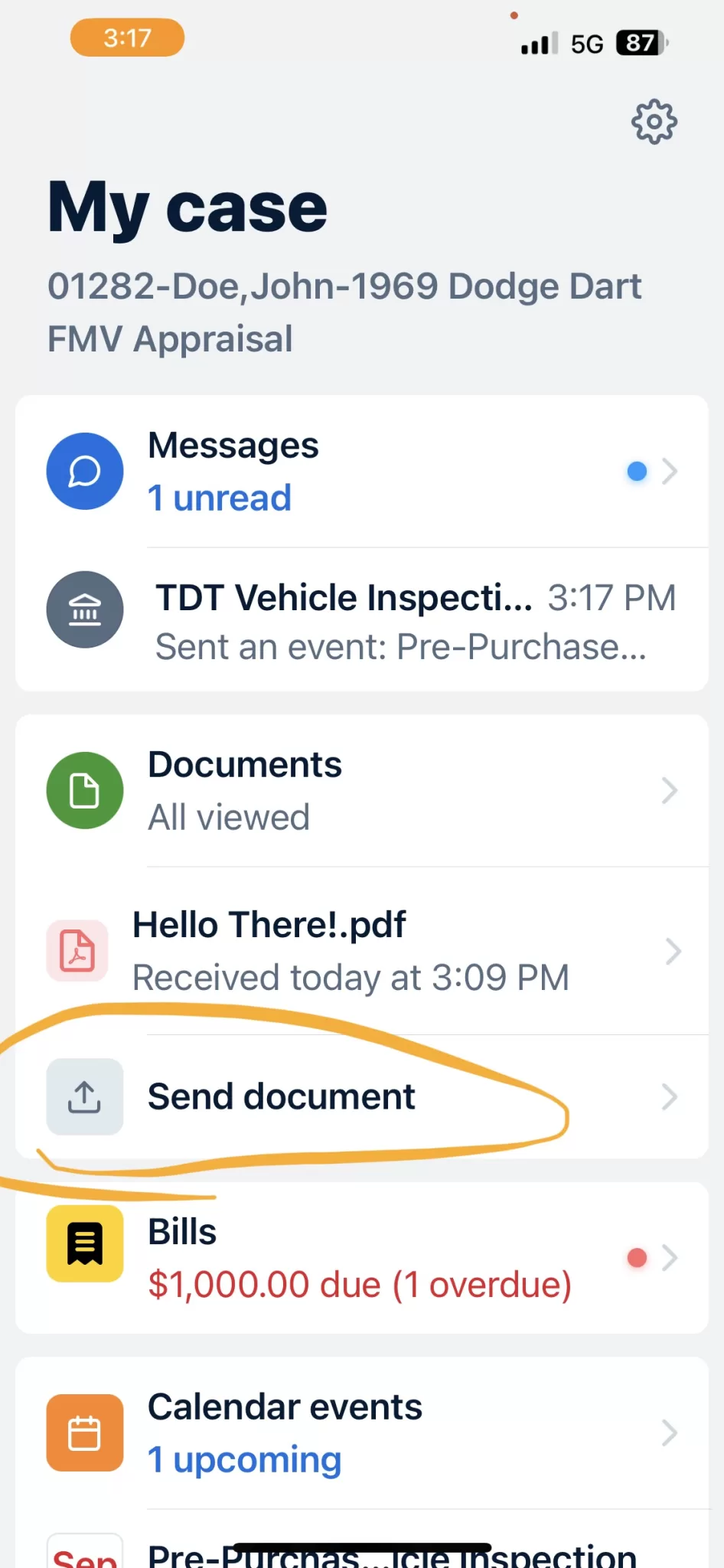724x1568 pixels.
Task: Open the Documents section
Action: pyautogui.click(x=362, y=791)
